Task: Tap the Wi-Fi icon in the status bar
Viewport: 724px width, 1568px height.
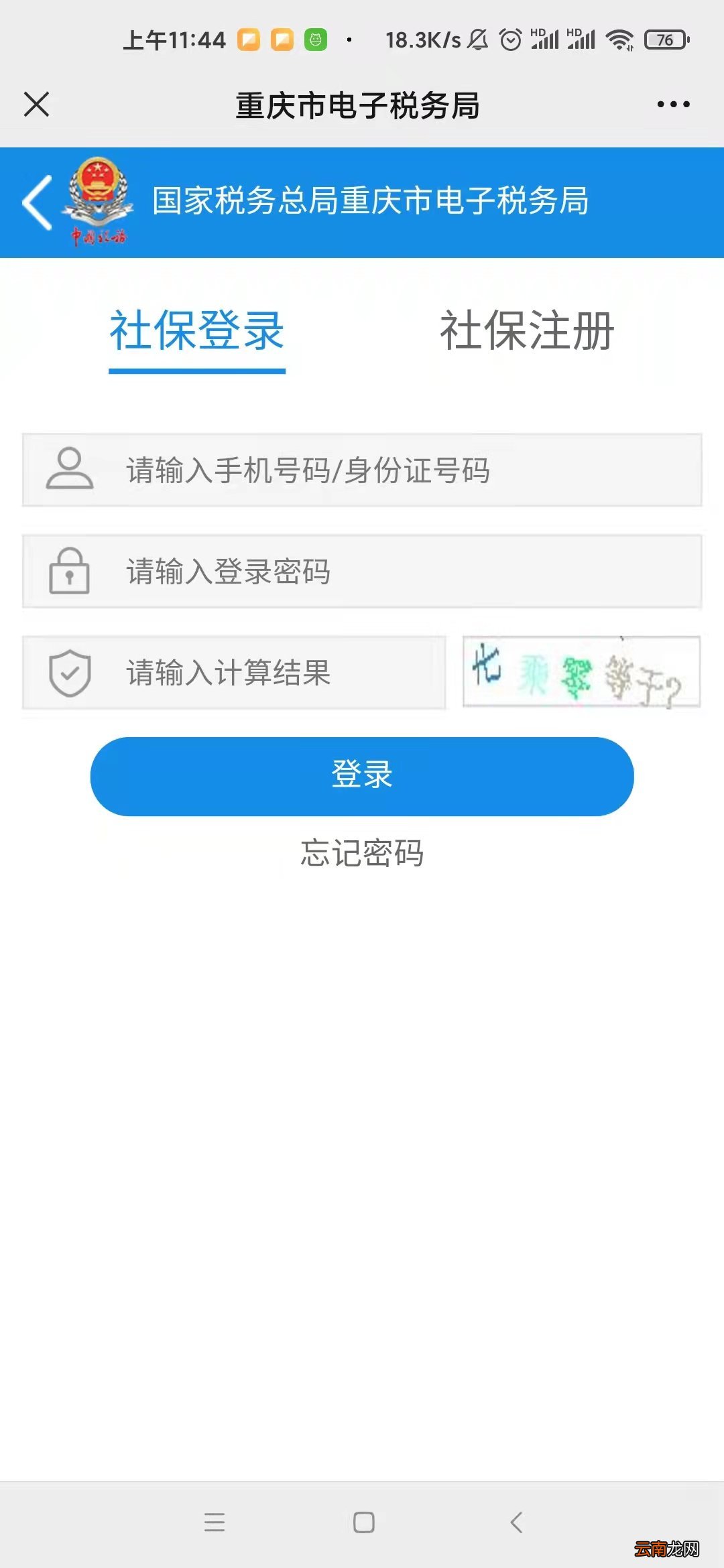Action: pyautogui.click(x=620, y=40)
